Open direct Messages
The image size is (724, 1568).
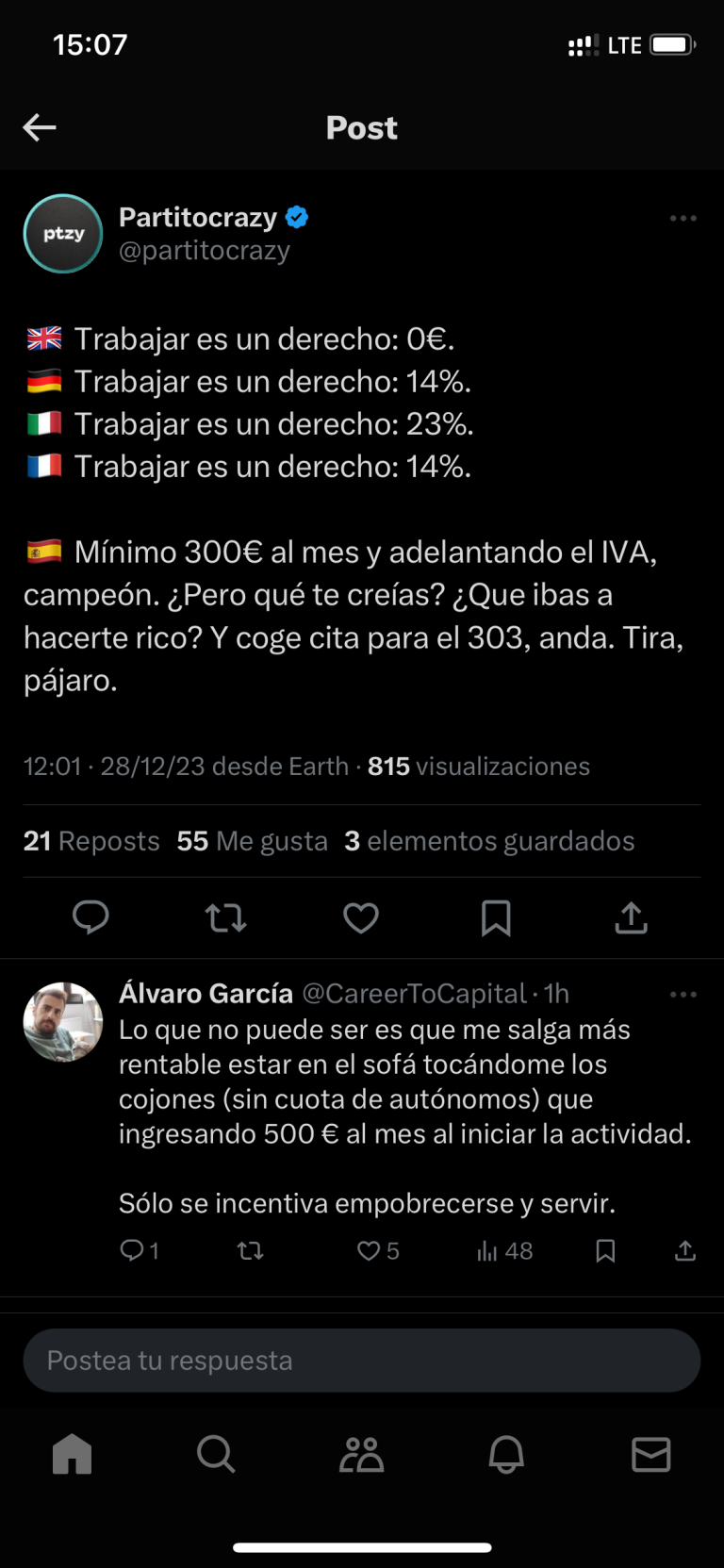click(x=650, y=1454)
